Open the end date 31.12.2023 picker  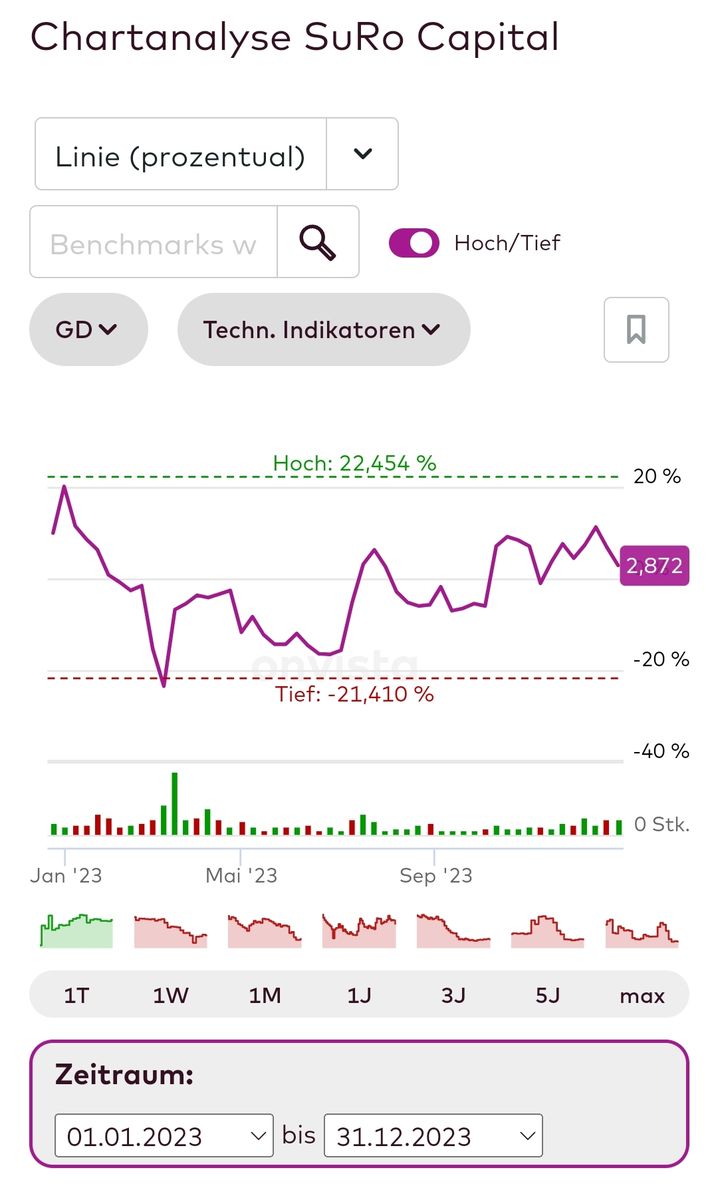pos(434,1136)
